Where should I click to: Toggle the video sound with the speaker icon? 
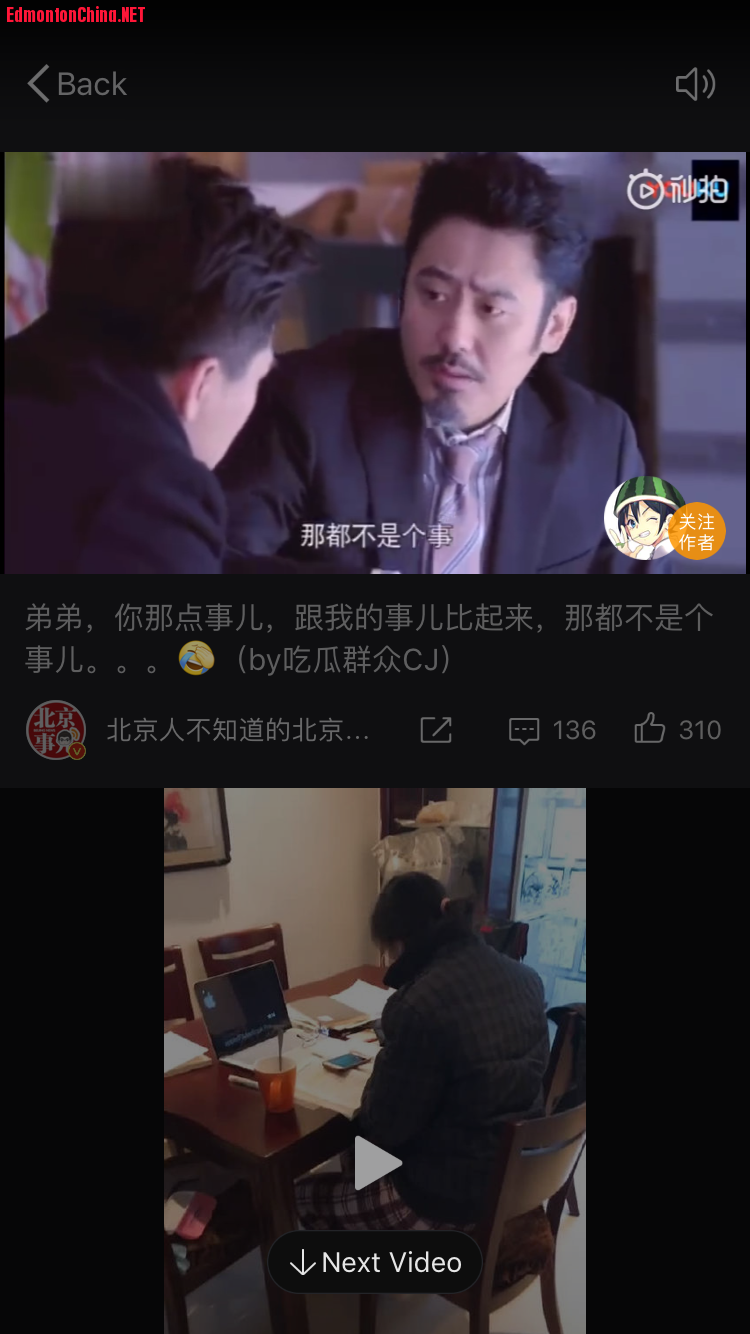(695, 84)
